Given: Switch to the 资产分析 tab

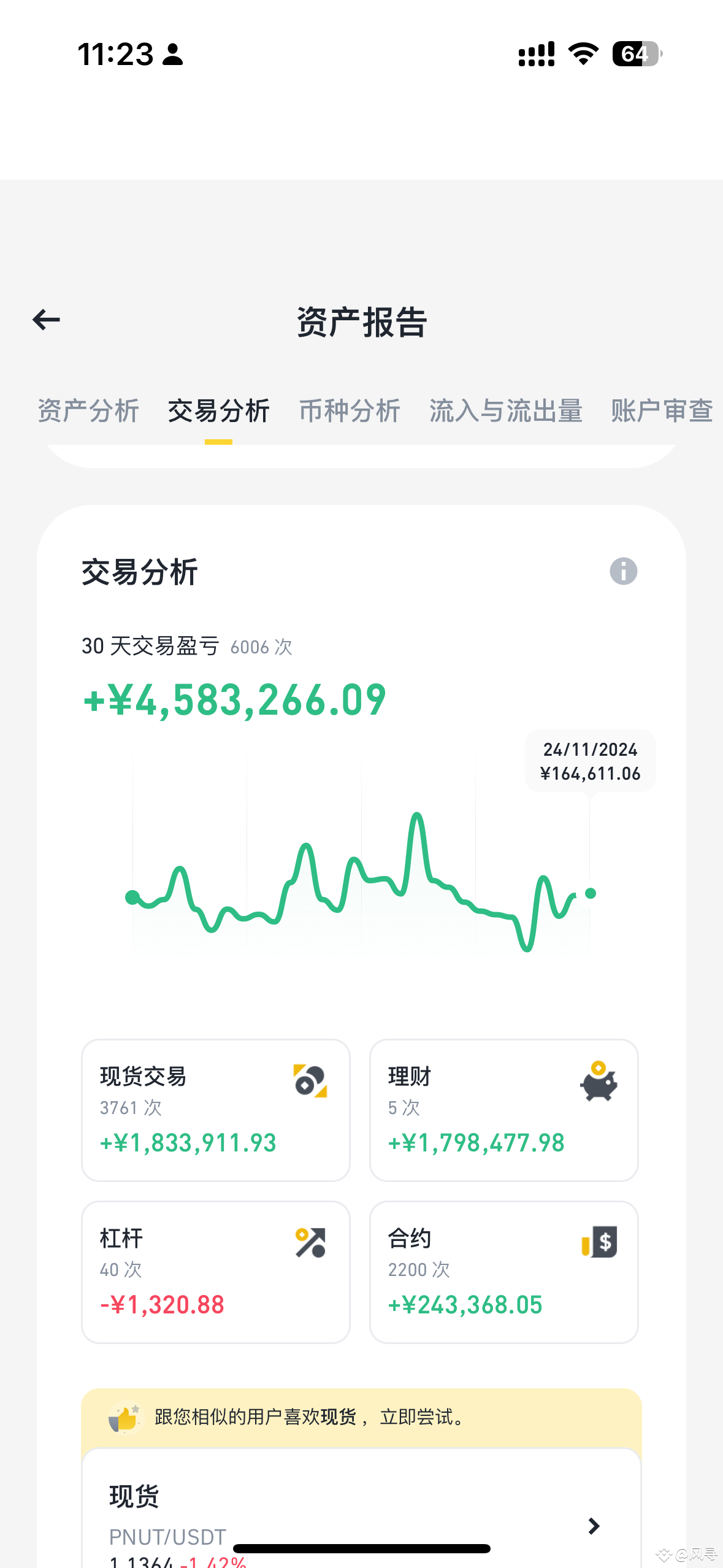Looking at the screenshot, I should 88,410.
